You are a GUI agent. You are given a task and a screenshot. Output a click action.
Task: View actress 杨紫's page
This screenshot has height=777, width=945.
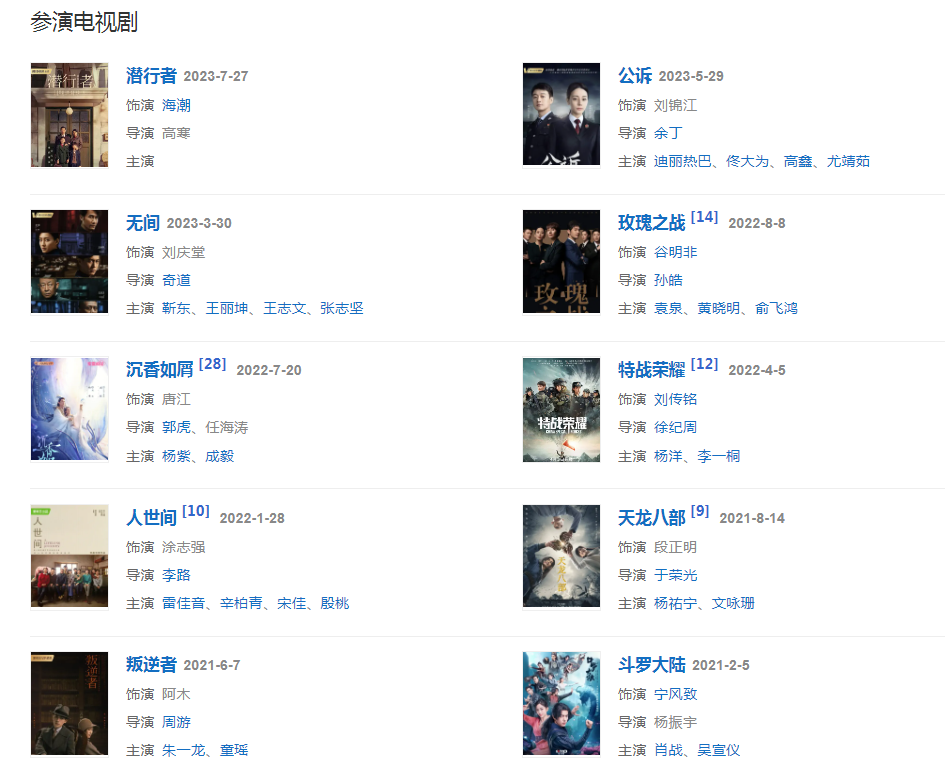tap(176, 456)
